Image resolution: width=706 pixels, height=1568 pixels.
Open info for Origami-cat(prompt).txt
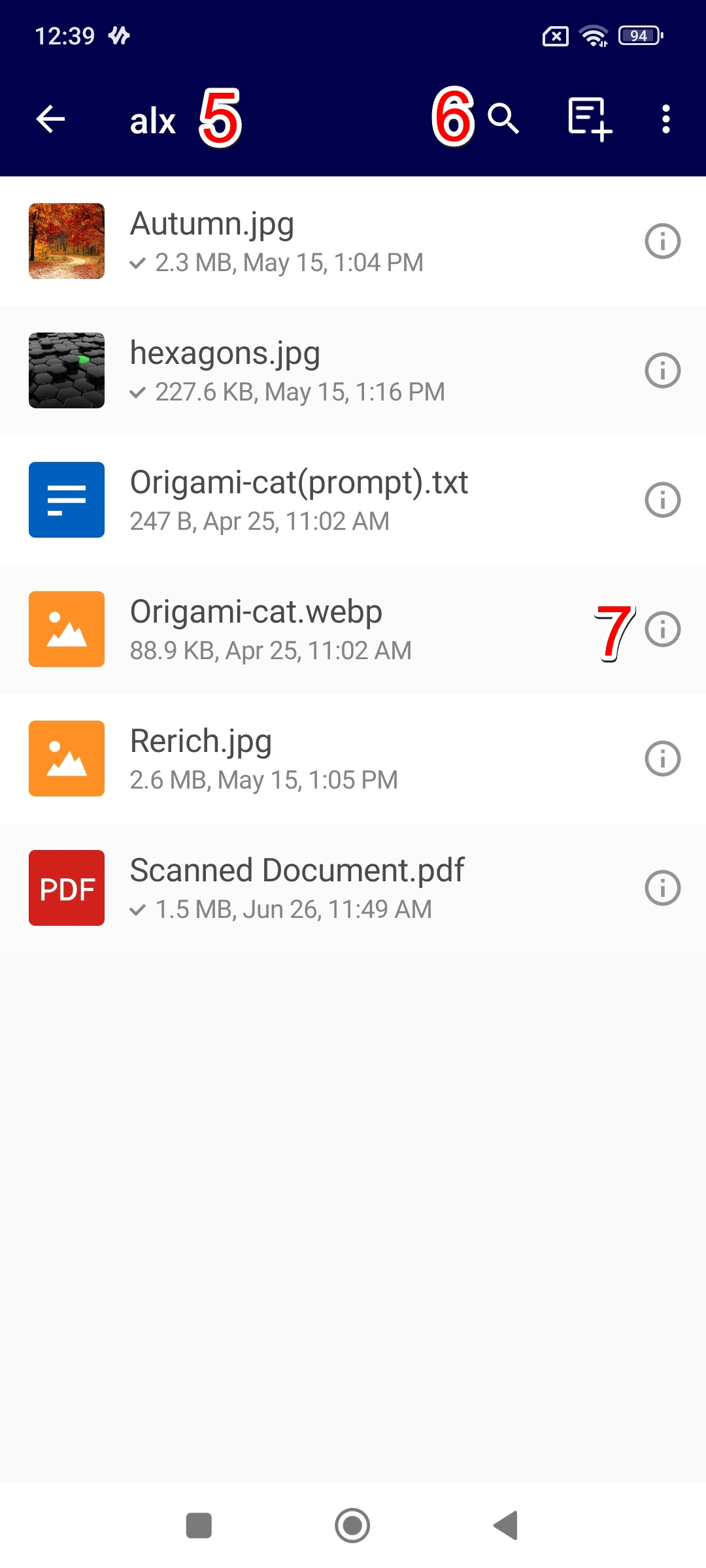coord(663,498)
